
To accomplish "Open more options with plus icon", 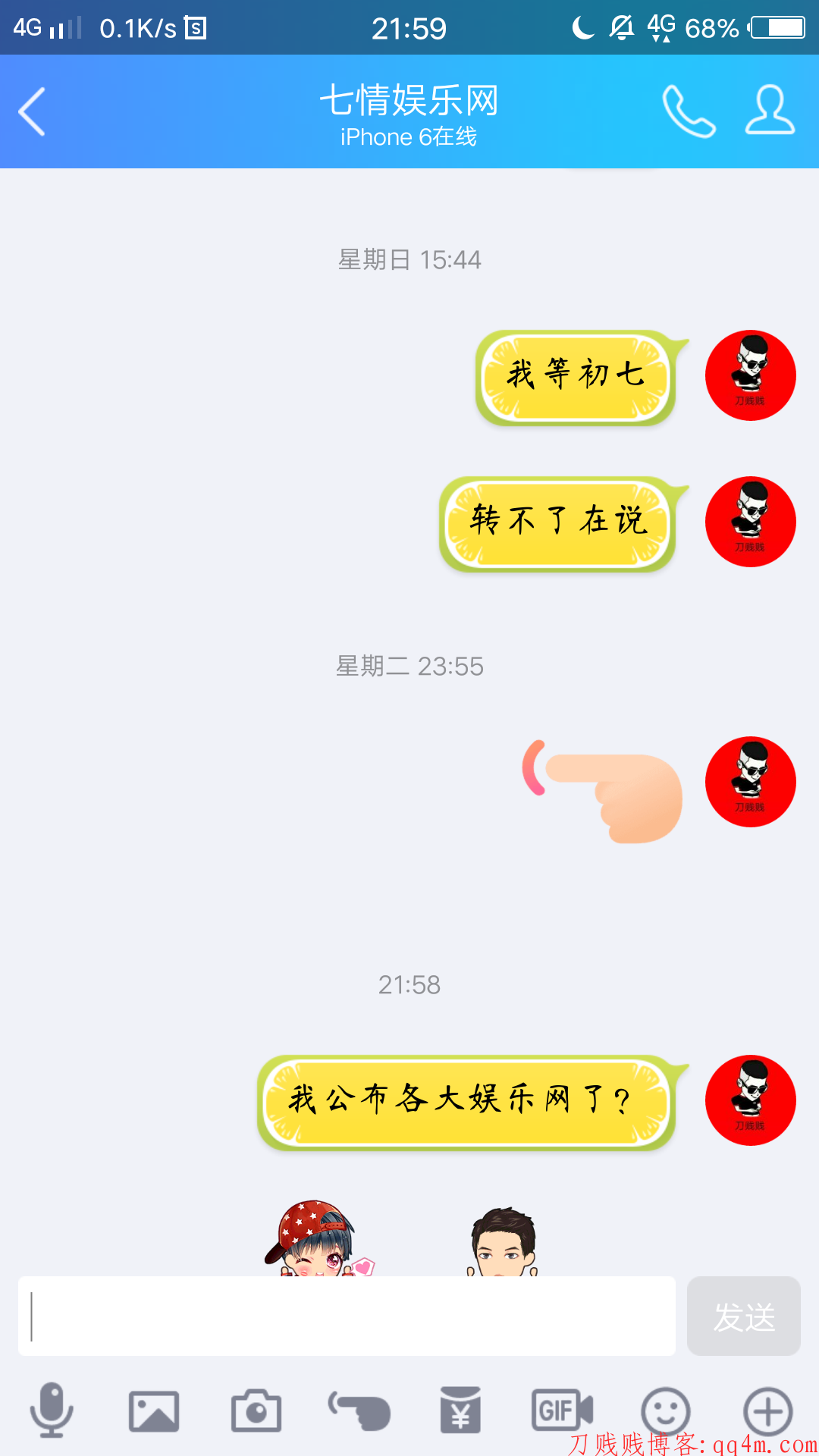I will (x=767, y=1410).
